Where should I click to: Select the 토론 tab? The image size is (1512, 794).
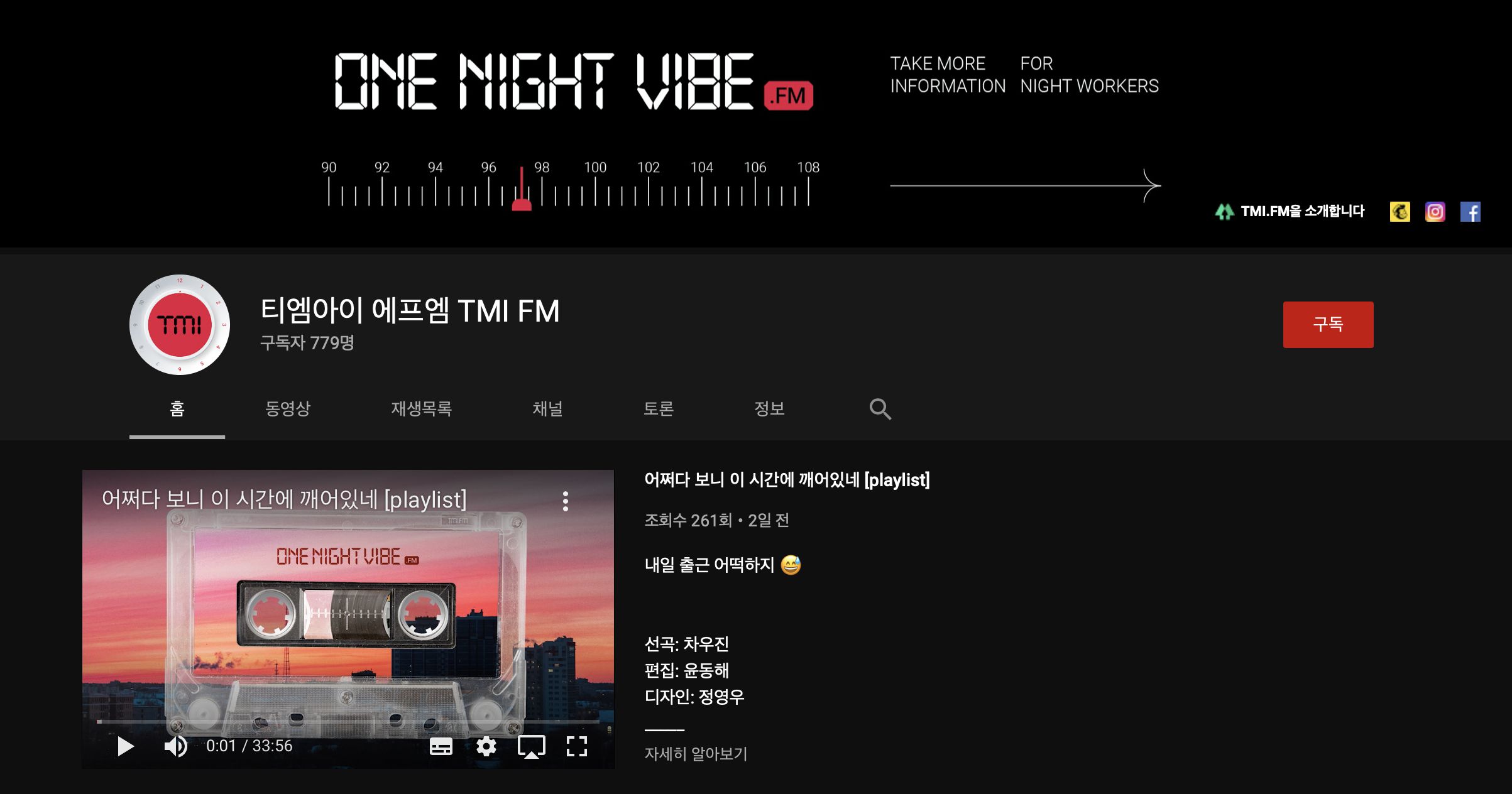658,409
